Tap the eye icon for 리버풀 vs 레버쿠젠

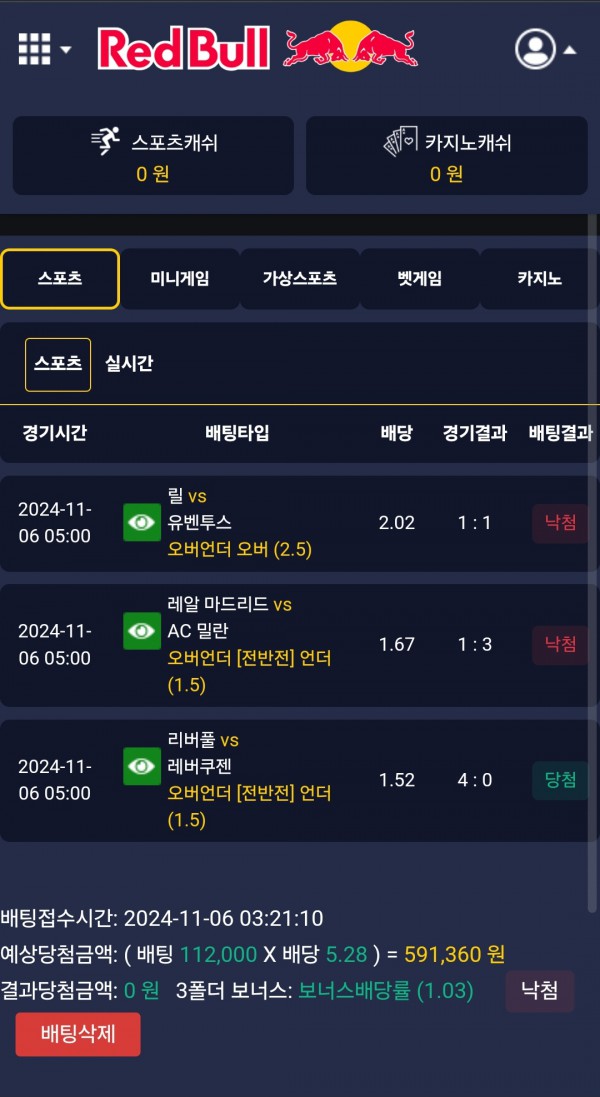tap(142, 766)
